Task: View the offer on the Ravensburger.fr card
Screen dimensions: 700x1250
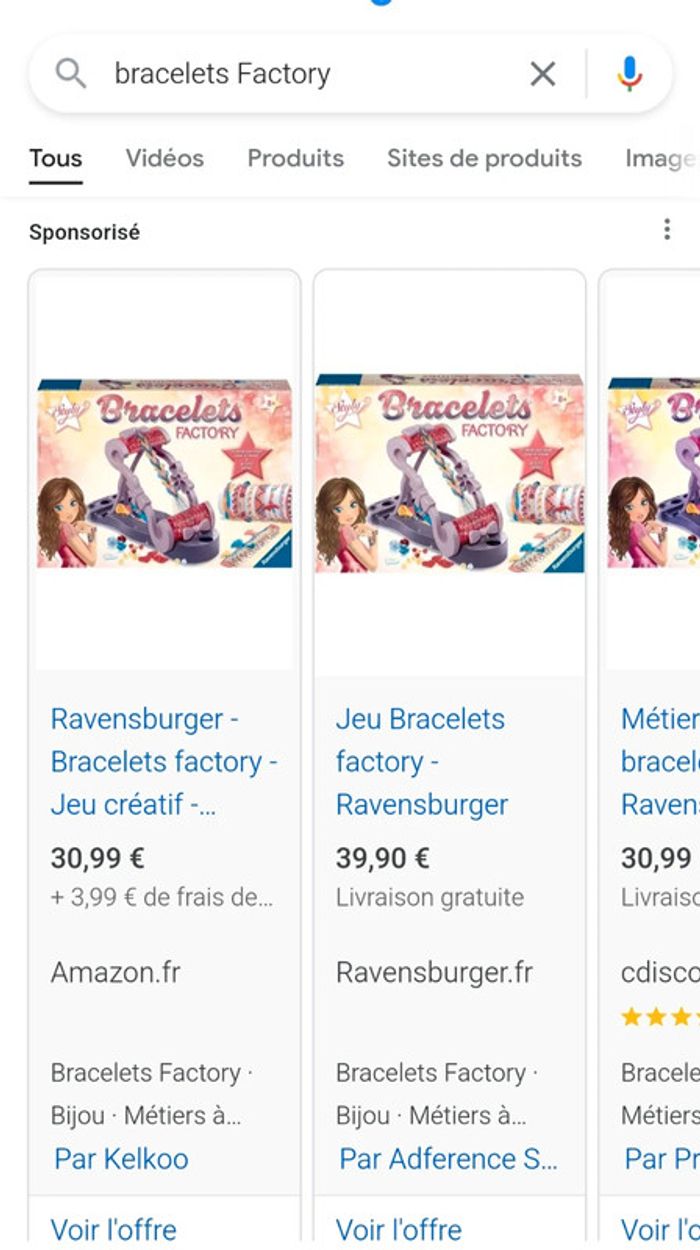Action: tap(398, 1229)
